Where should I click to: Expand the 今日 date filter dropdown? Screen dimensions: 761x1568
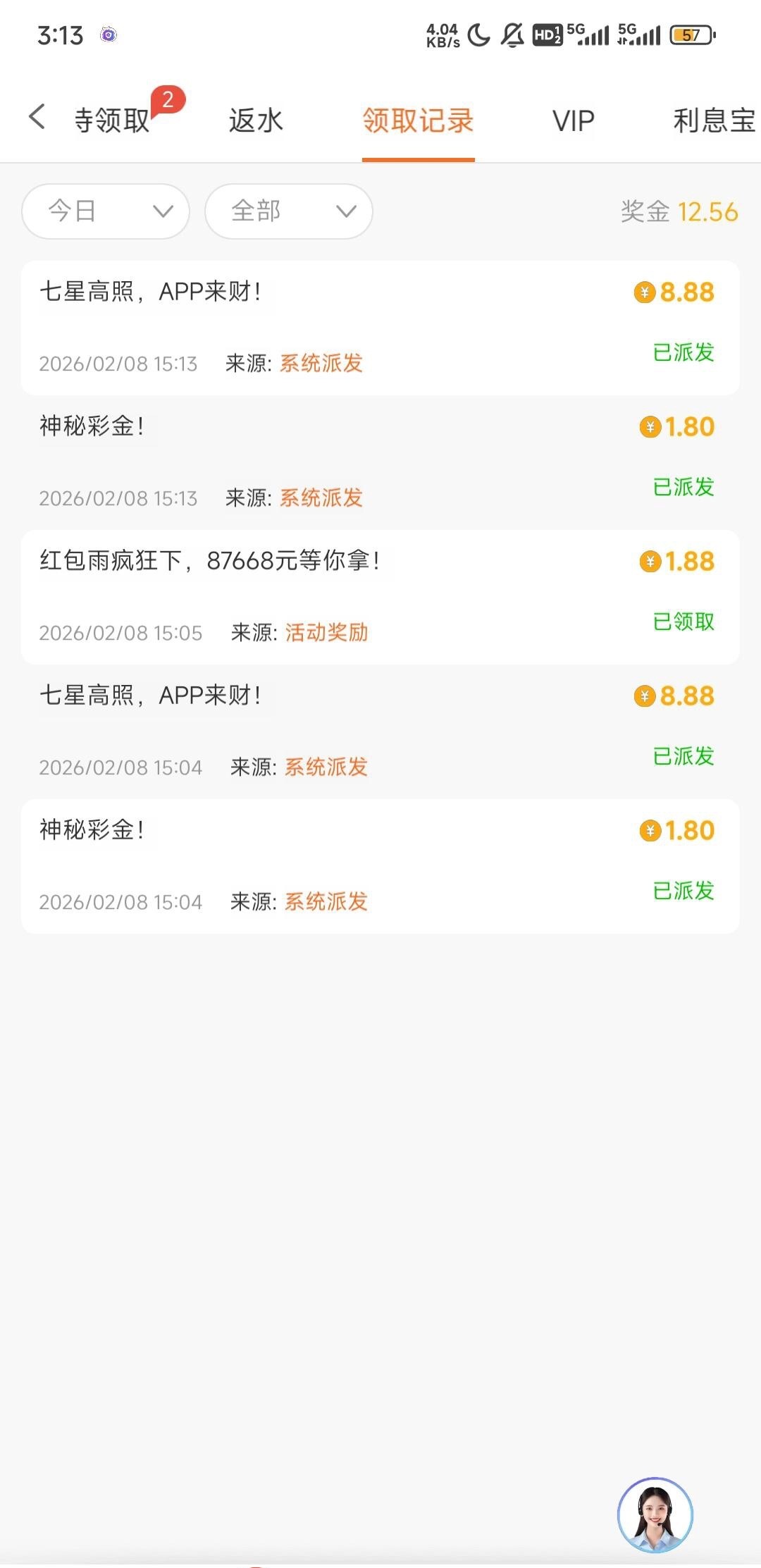[106, 211]
